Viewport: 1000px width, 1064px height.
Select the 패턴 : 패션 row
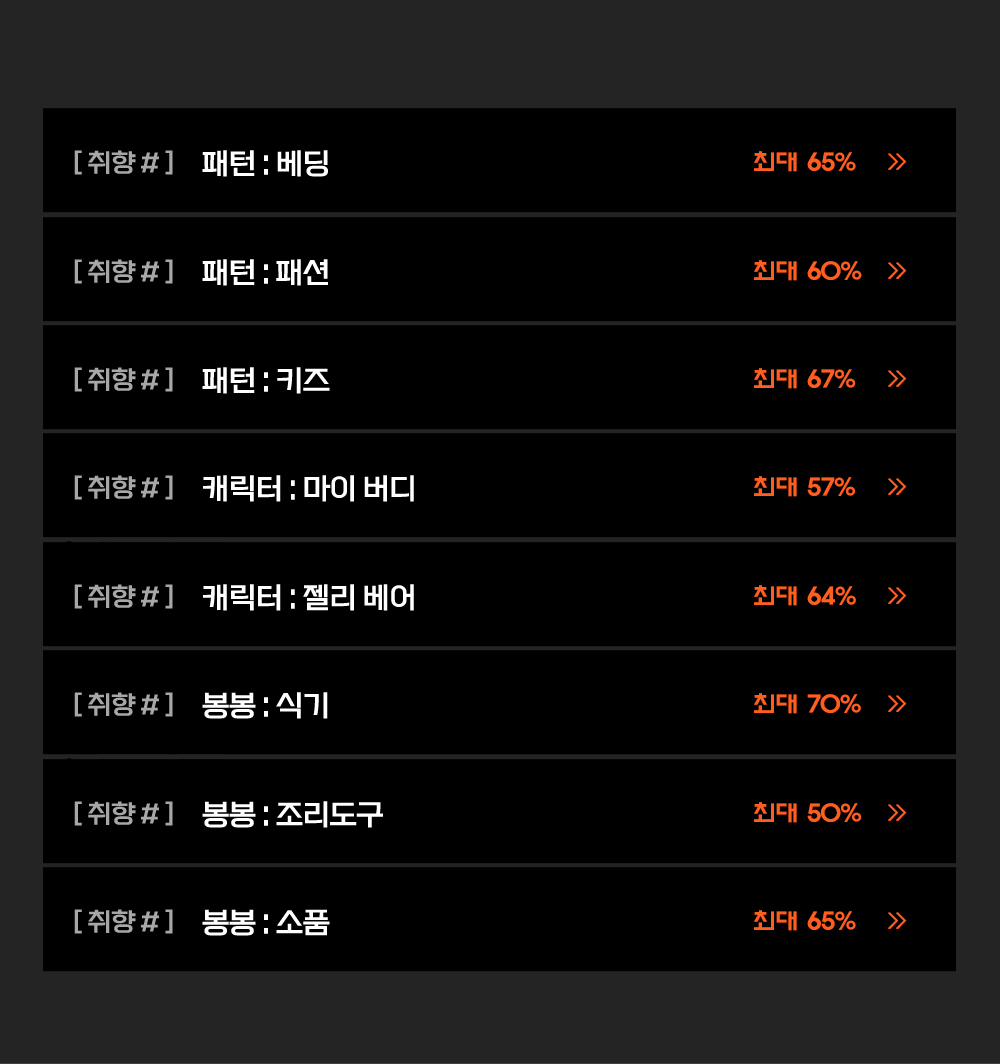point(498,270)
